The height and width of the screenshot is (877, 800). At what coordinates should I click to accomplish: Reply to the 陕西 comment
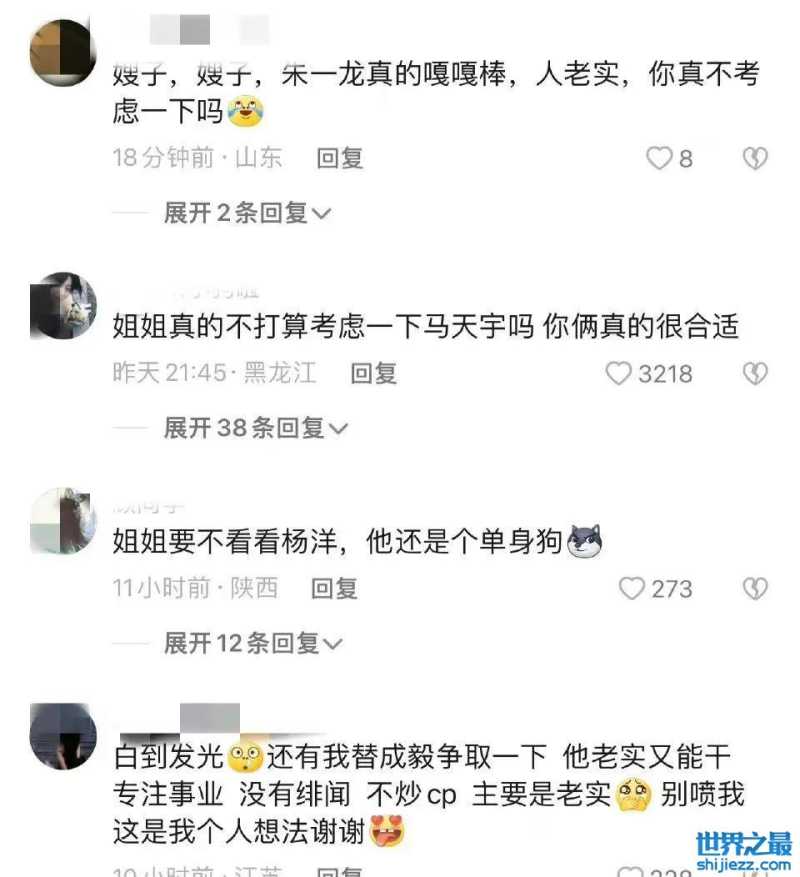pyautogui.click(x=334, y=588)
